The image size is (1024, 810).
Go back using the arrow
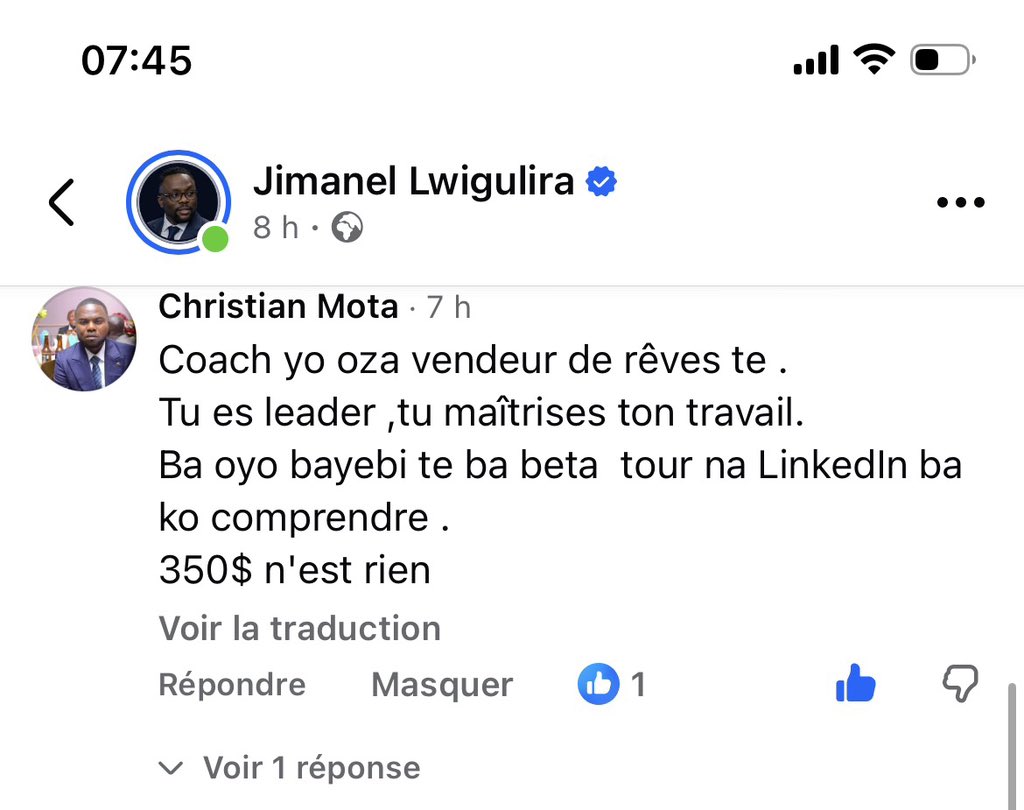coord(62,203)
